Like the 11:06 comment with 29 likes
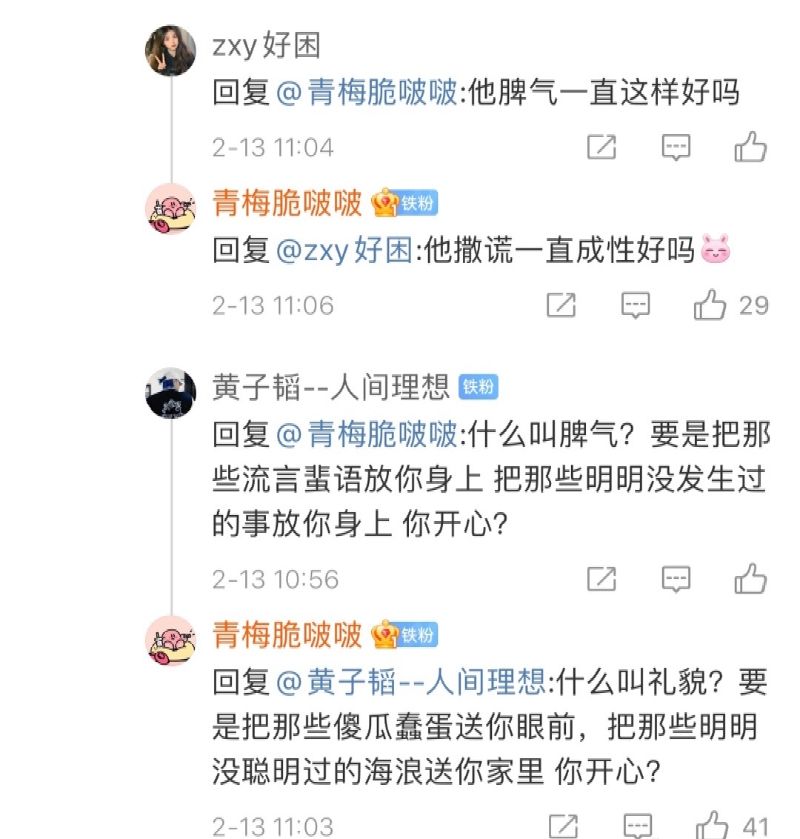The height and width of the screenshot is (839, 800). (x=711, y=305)
